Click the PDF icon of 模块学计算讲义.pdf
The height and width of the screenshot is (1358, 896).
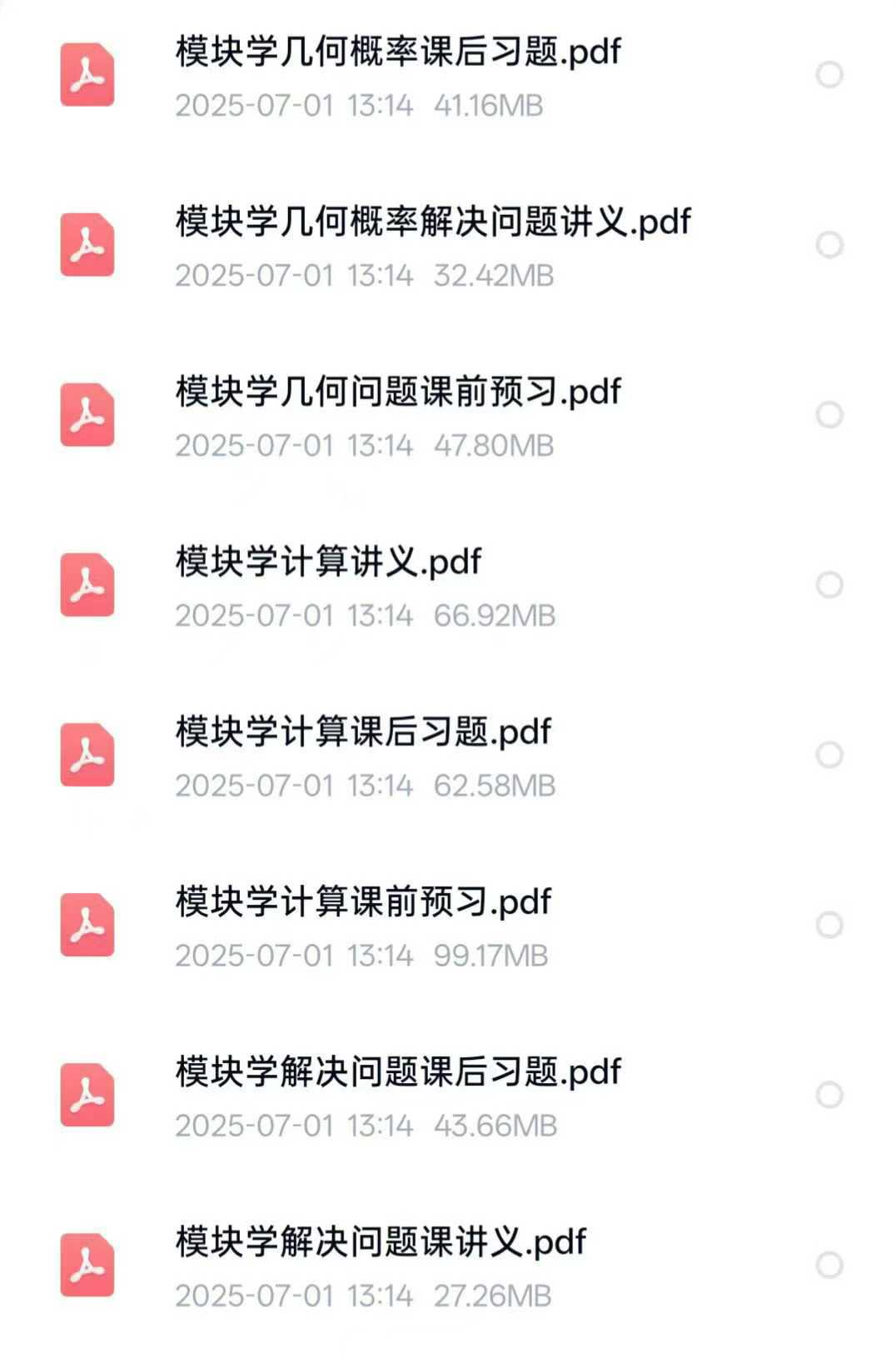(x=89, y=585)
